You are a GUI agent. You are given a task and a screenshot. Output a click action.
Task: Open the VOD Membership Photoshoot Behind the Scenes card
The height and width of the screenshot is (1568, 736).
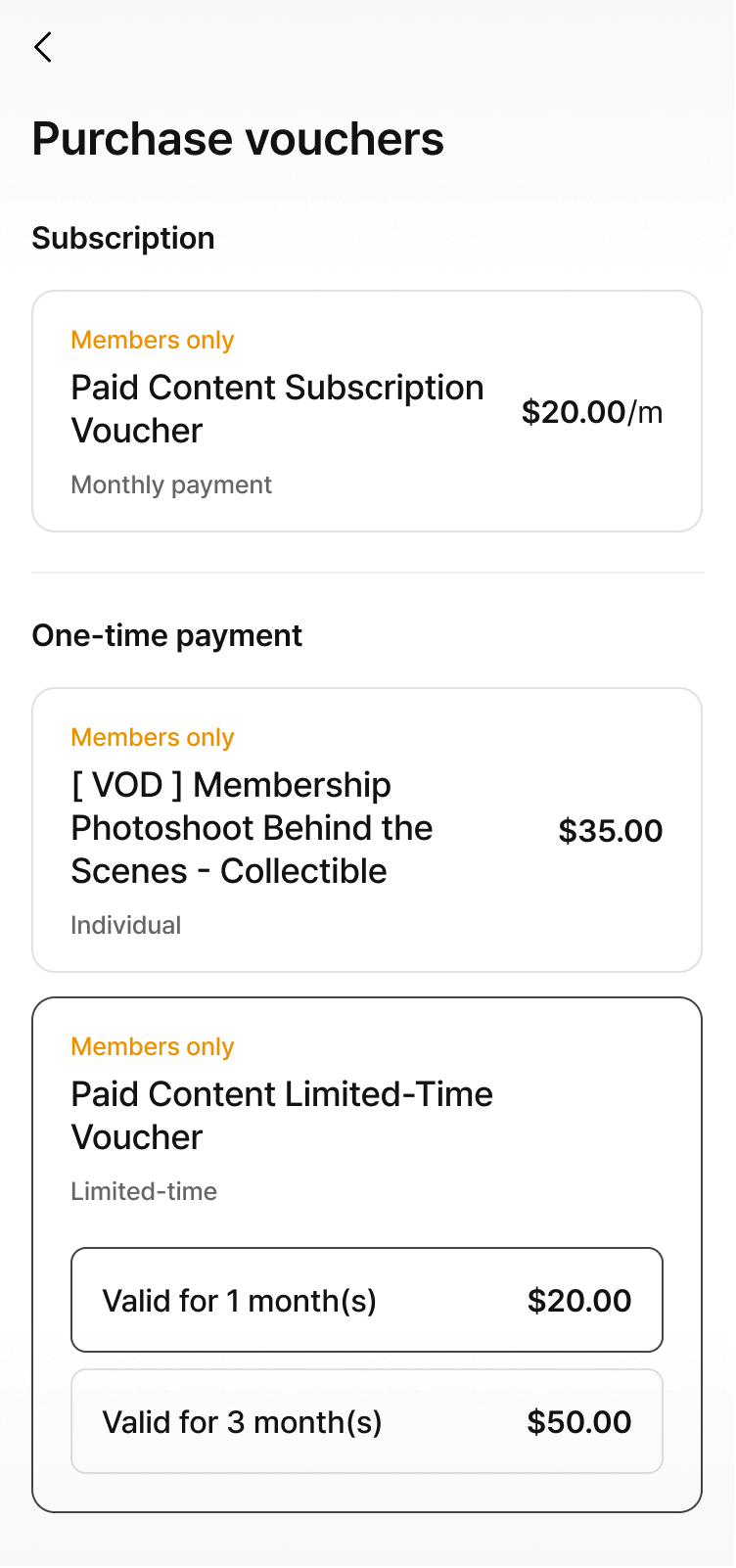367,830
